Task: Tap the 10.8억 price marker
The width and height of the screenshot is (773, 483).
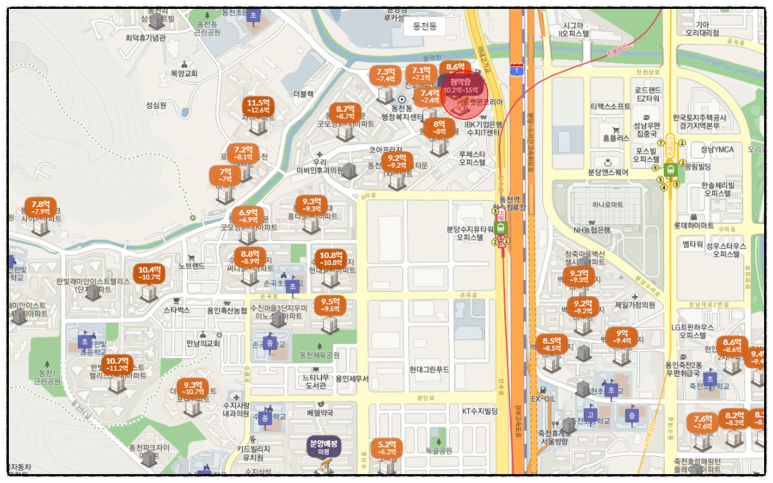Action: coord(330,259)
